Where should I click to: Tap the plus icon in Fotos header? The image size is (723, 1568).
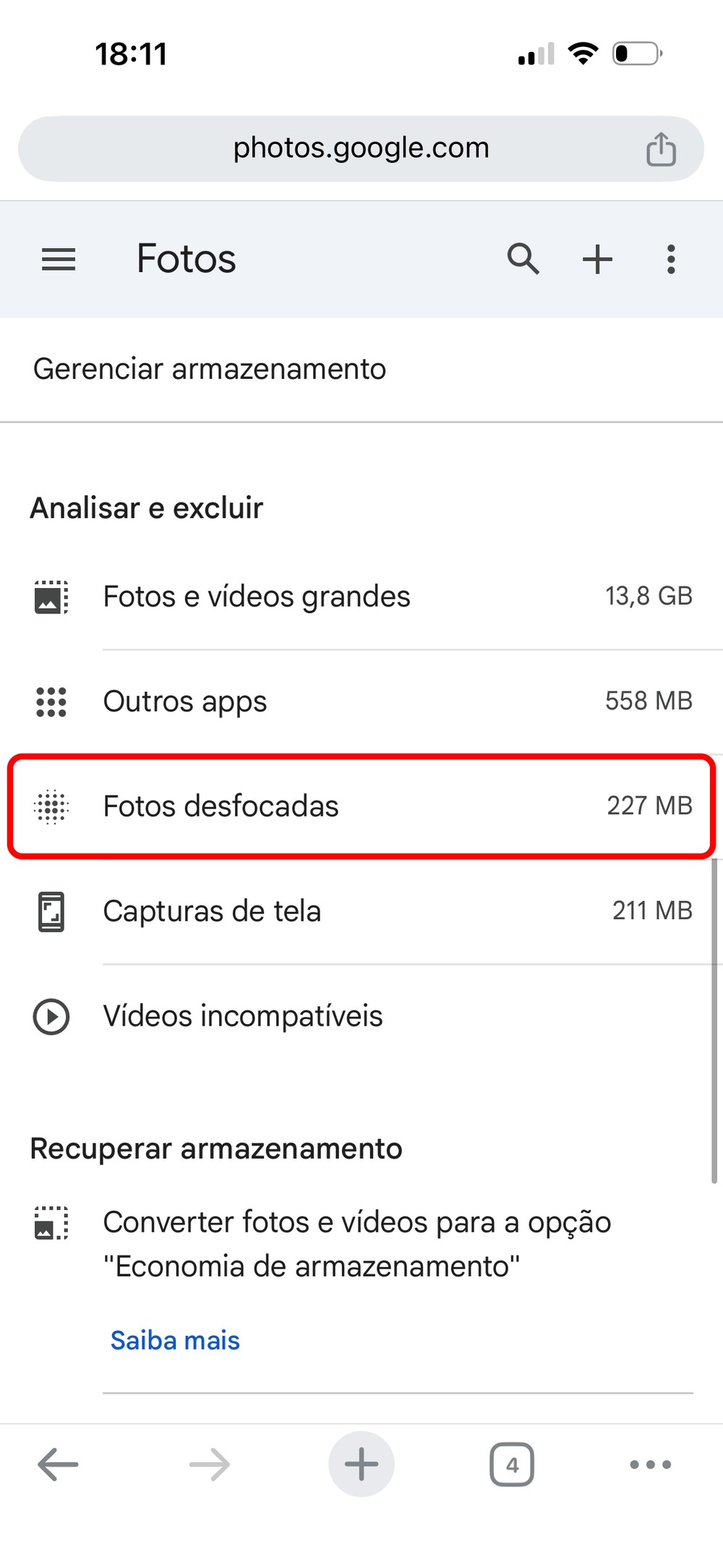tap(597, 259)
